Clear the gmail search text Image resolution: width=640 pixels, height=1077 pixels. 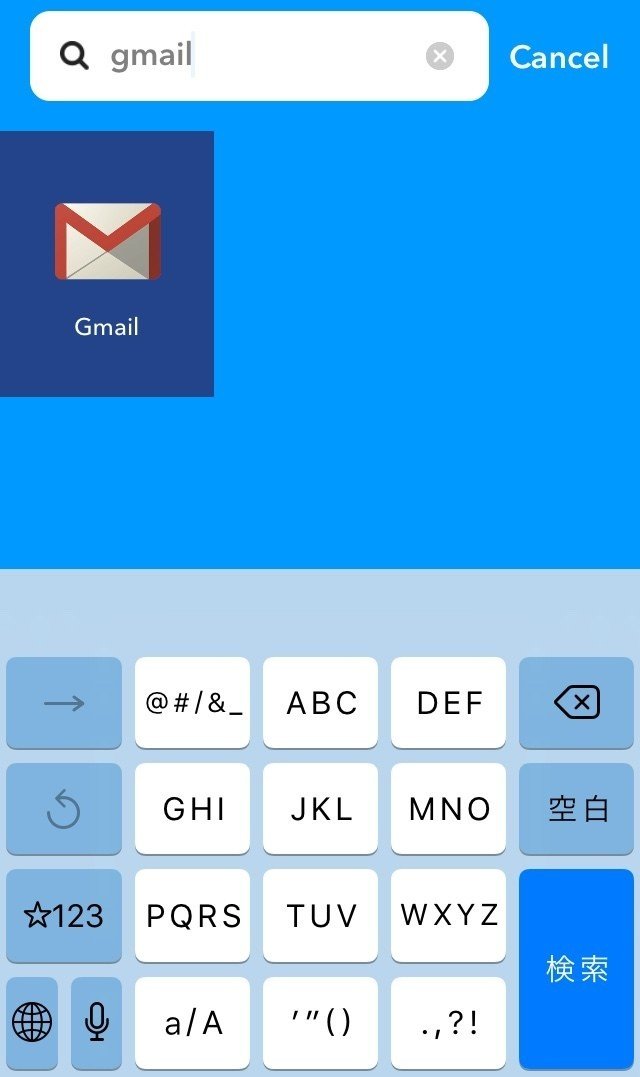[440, 56]
